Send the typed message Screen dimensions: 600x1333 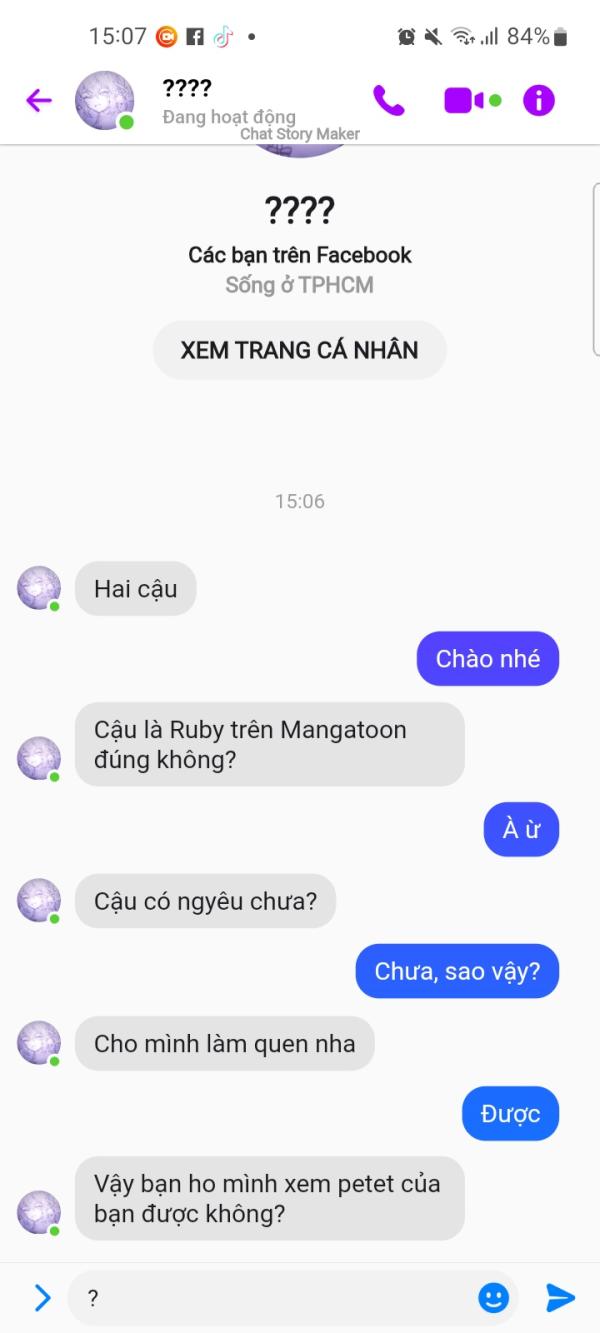560,1298
